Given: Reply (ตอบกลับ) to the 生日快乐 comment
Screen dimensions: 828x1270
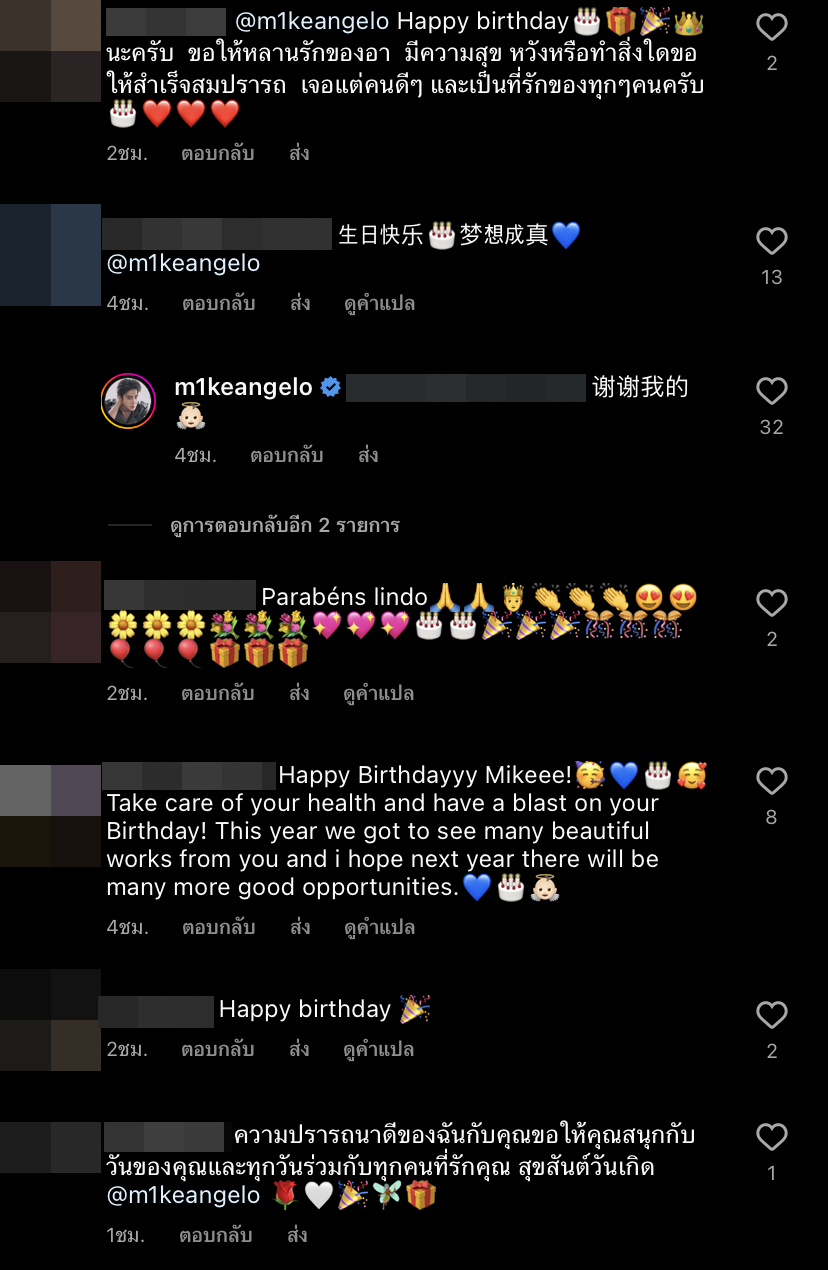Looking at the screenshot, I should [218, 303].
